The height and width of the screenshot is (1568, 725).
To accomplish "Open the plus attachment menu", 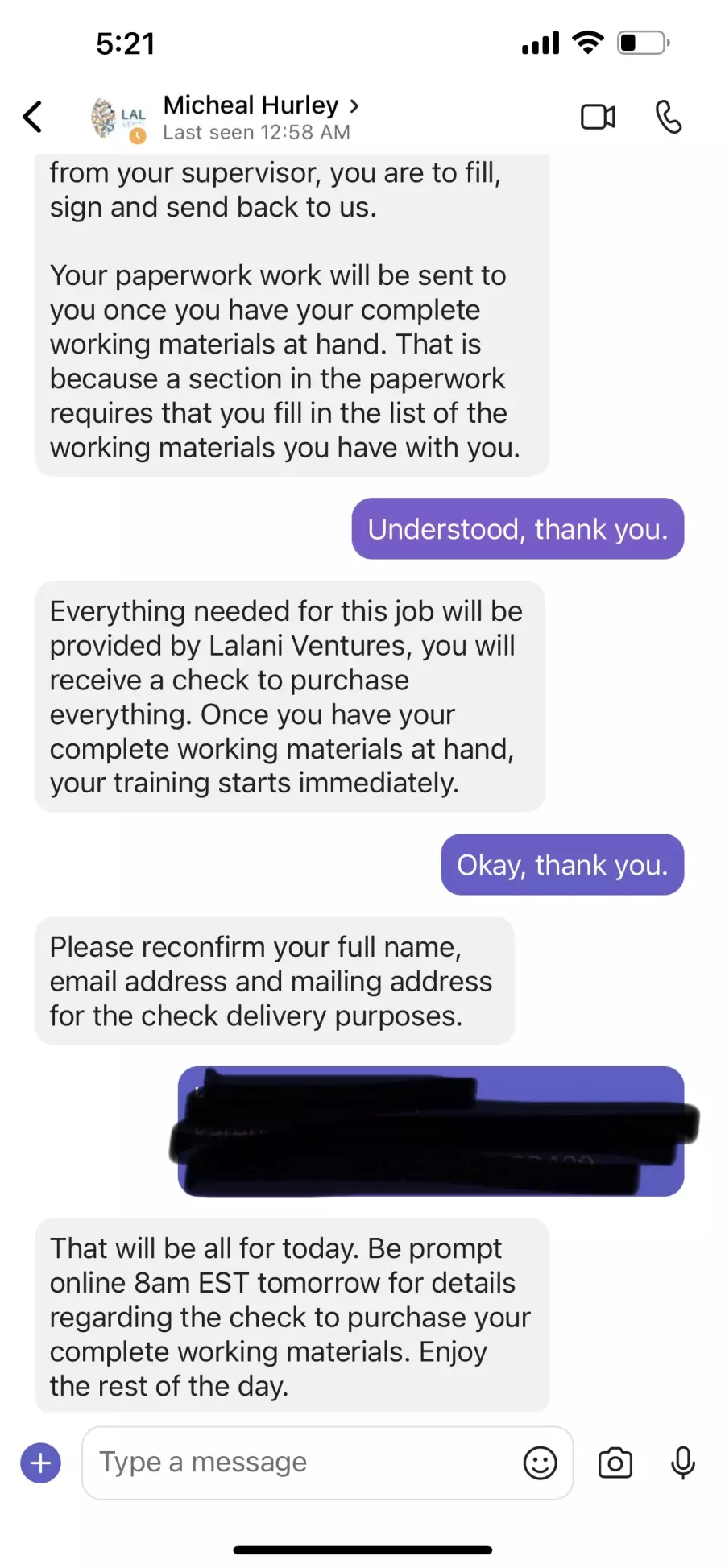I will pyautogui.click(x=40, y=1463).
